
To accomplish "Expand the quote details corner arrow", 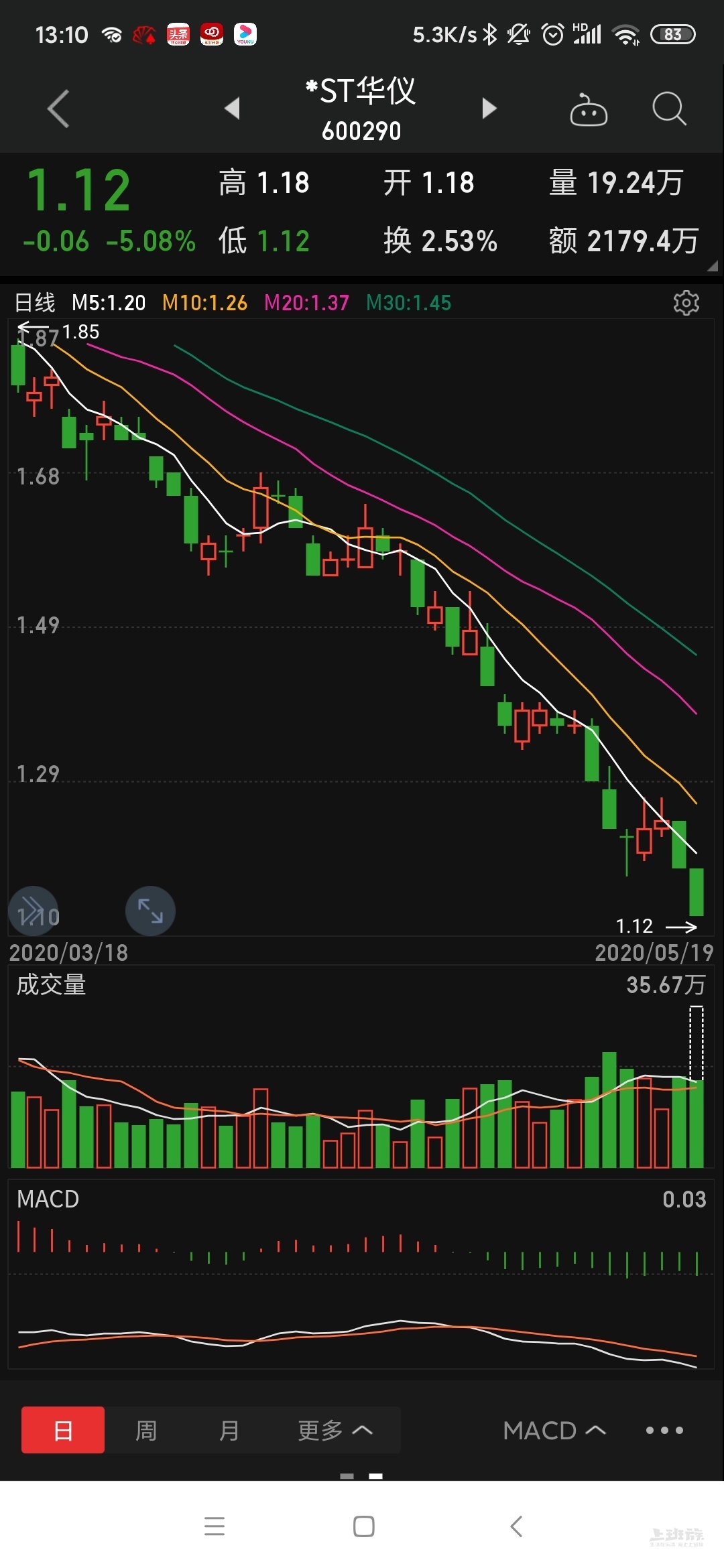I will [x=712, y=266].
